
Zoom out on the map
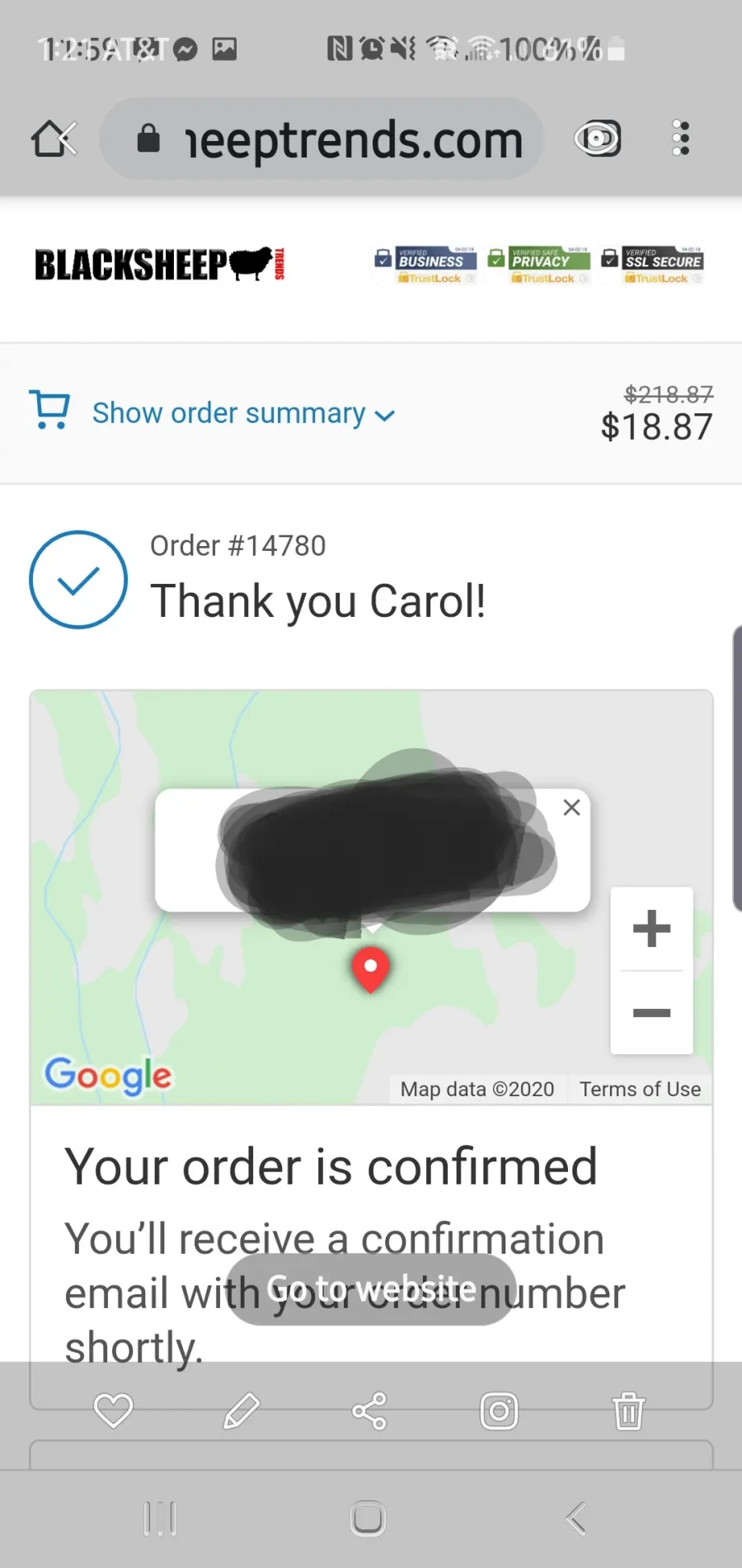[651, 1013]
